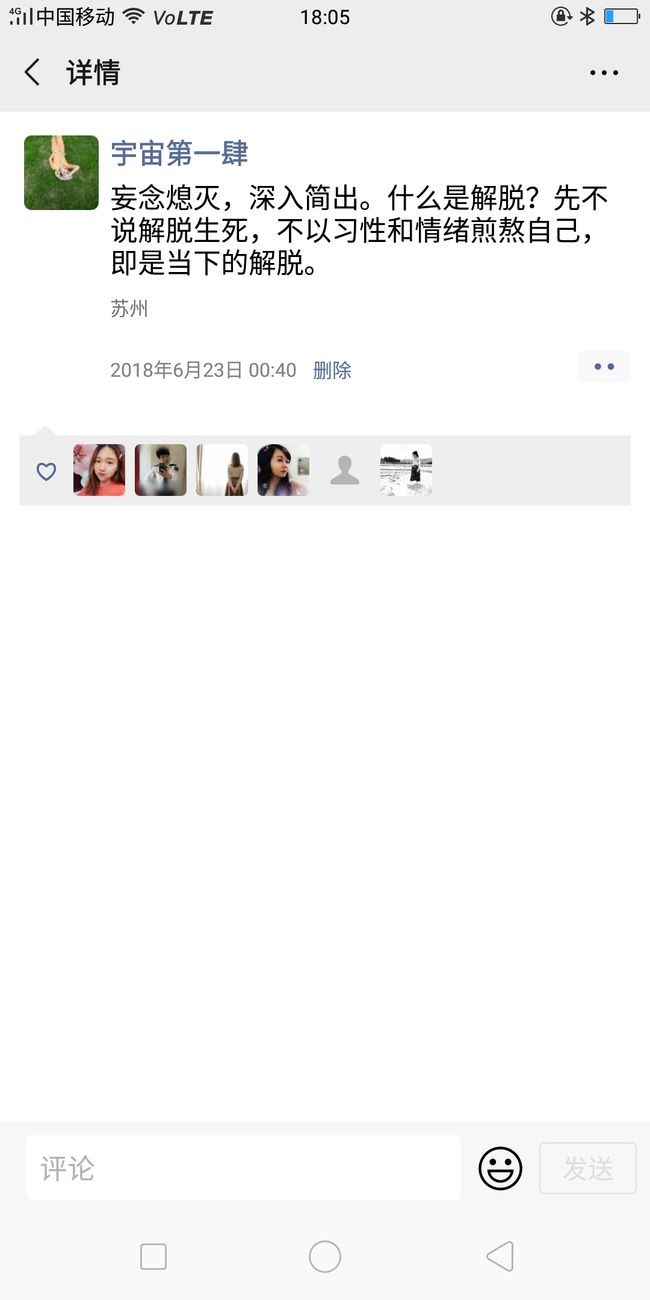The width and height of the screenshot is (650, 1300).
Task: Open the poster's grass profile photo
Action: coord(61,173)
